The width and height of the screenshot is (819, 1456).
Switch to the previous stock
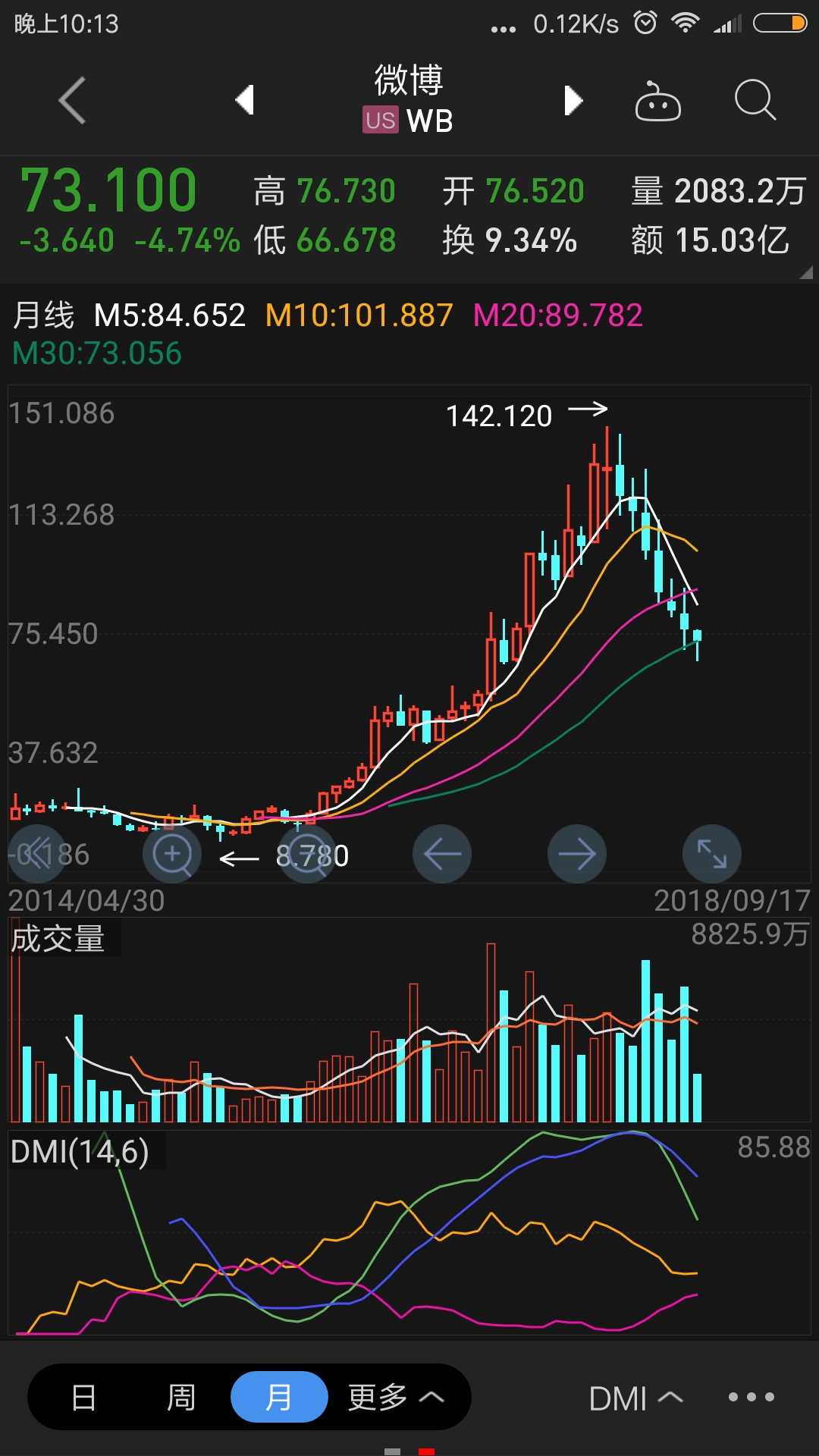[244, 100]
